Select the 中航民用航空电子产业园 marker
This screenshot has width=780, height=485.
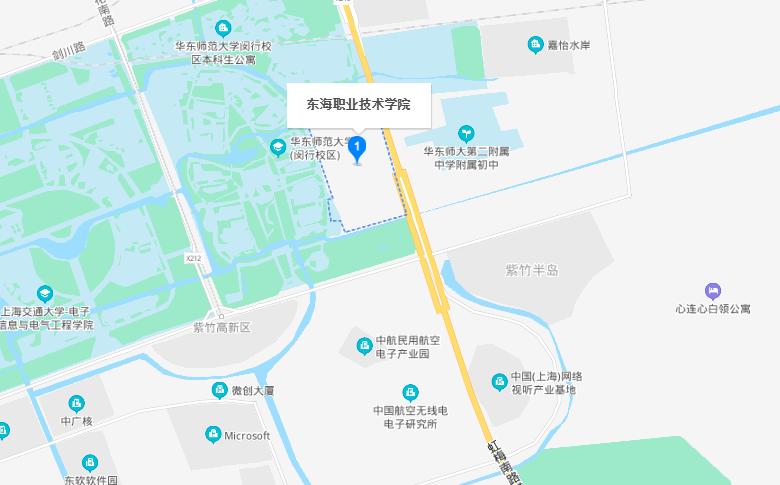[365, 346]
